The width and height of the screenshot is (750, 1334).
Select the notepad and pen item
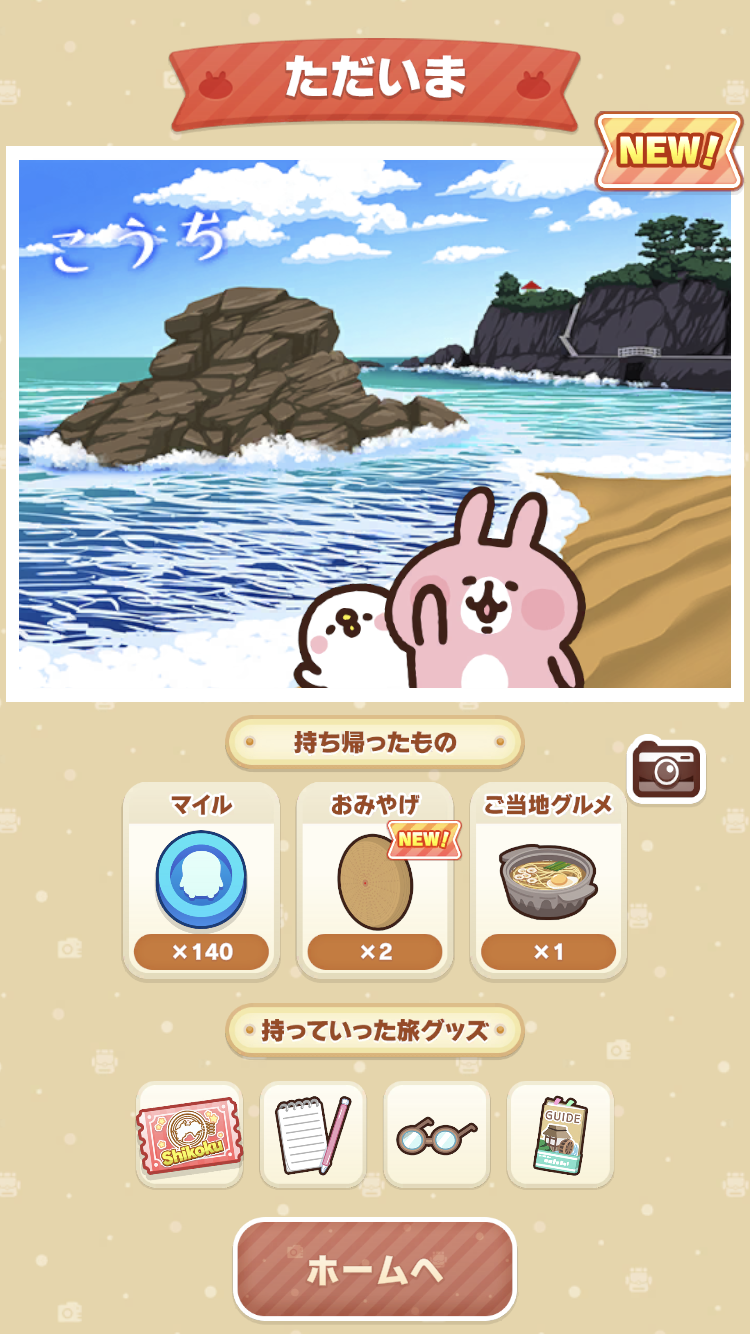pyautogui.click(x=313, y=1135)
